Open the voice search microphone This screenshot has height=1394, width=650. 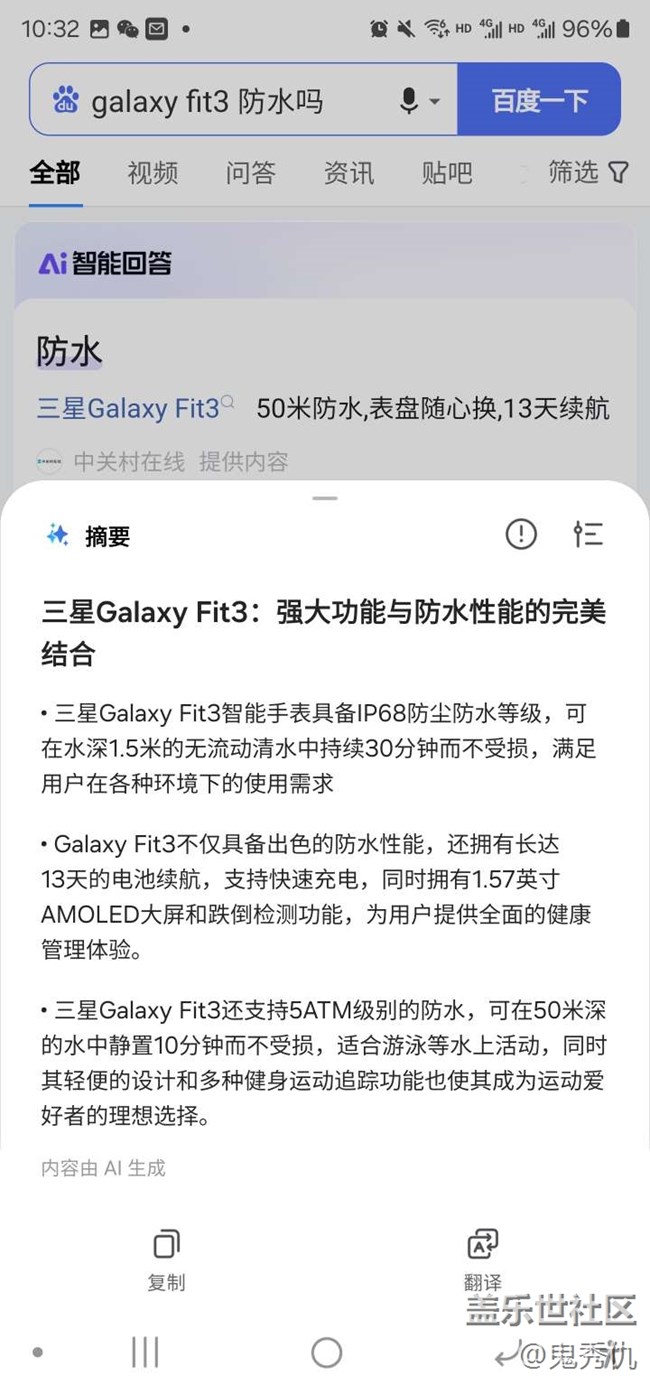pos(409,101)
